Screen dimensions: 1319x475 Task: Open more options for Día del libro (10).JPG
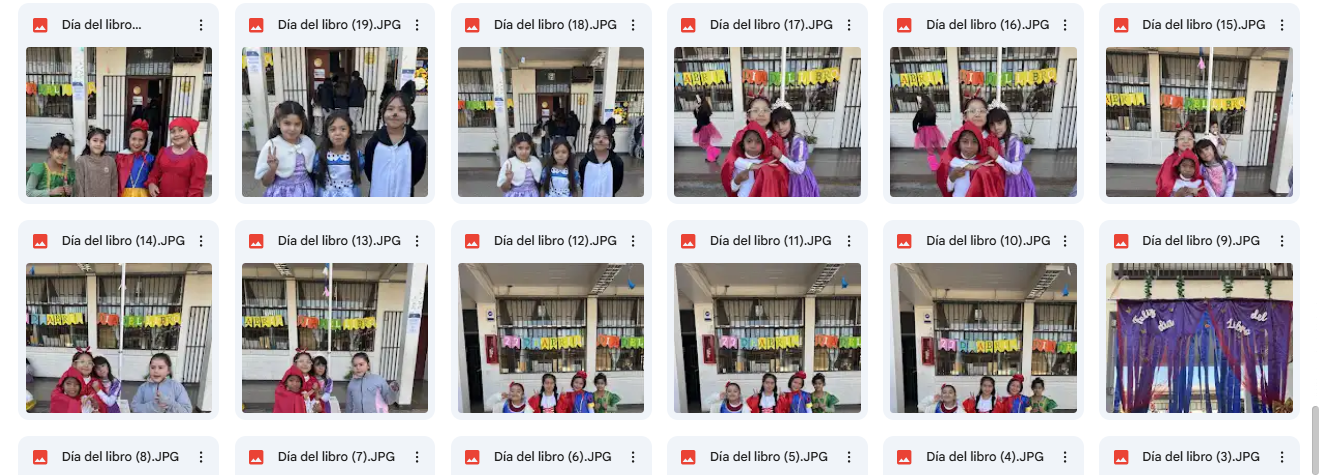coord(1065,241)
